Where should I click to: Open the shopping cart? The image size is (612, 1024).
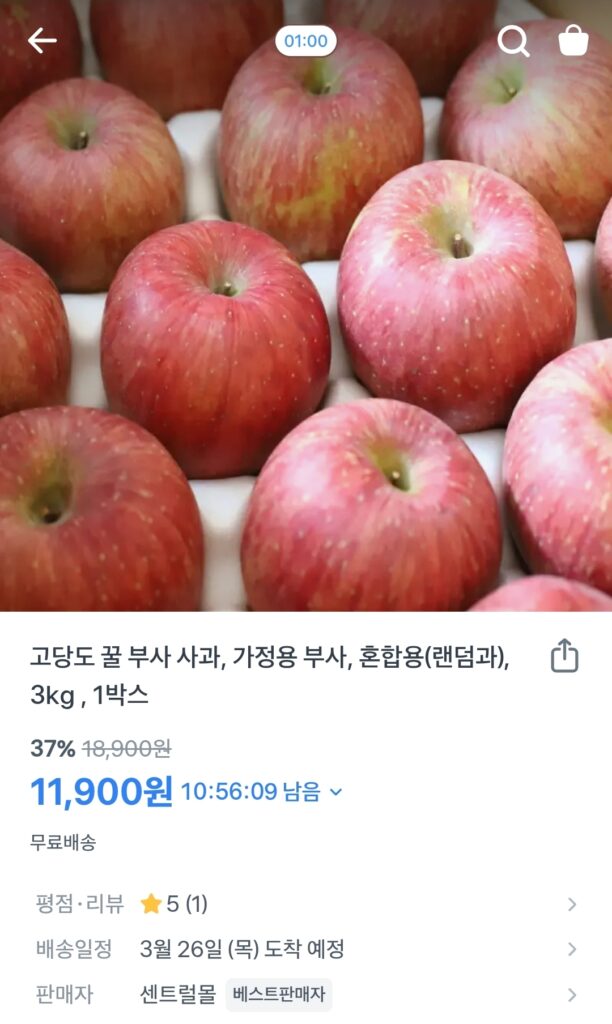pos(573,41)
